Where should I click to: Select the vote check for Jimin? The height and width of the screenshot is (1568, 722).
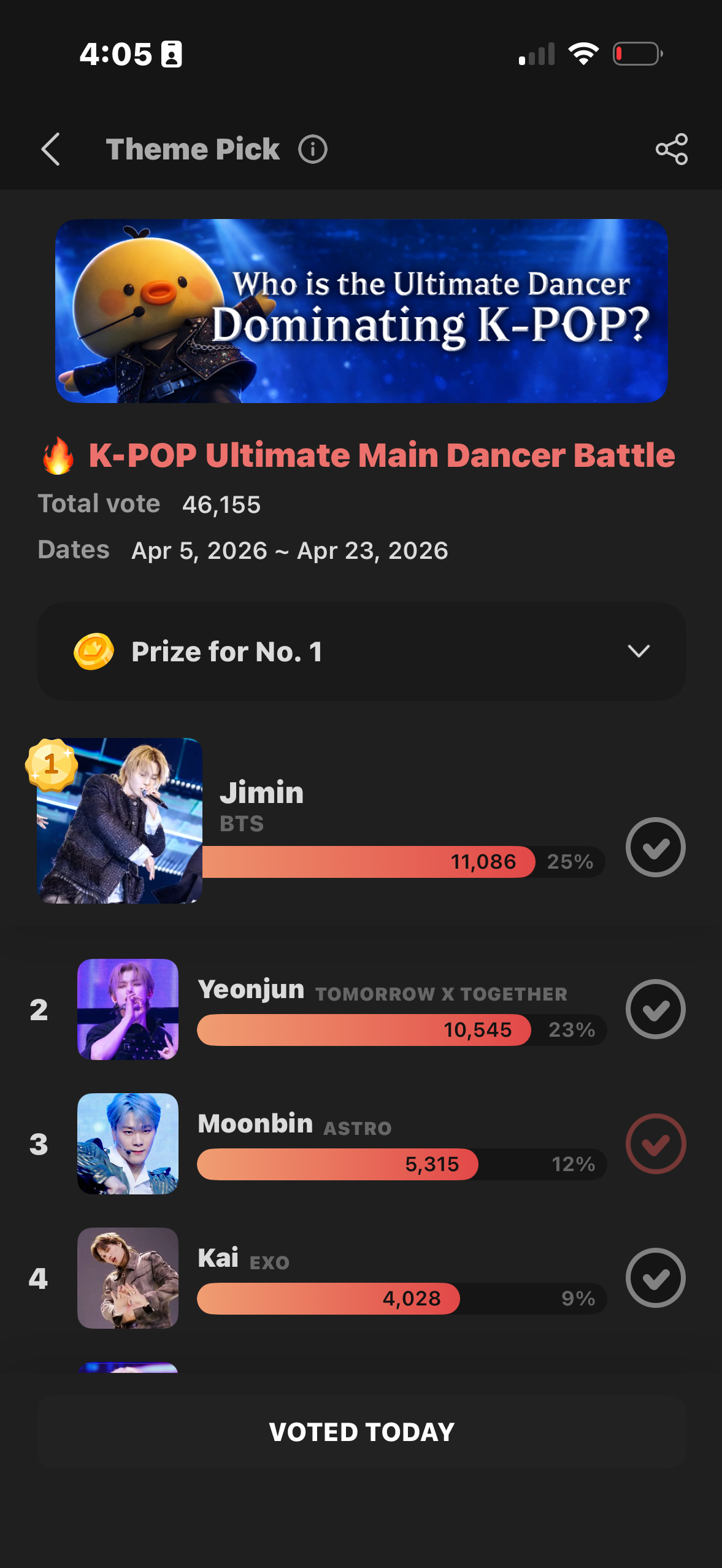click(655, 847)
